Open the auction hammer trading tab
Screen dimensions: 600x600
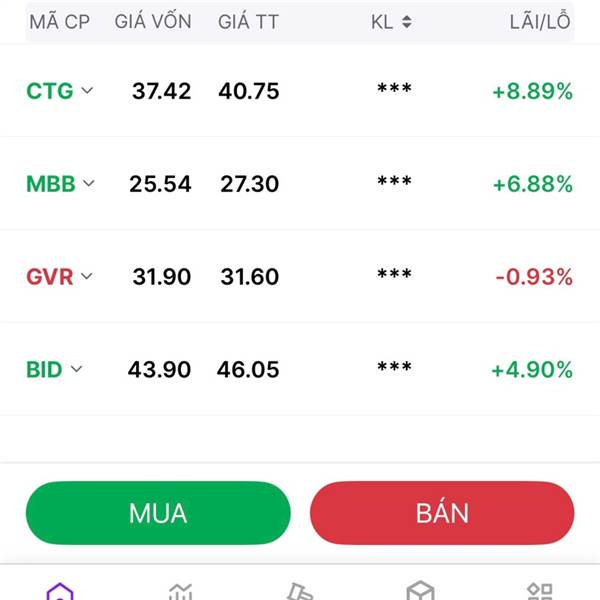pos(300,592)
